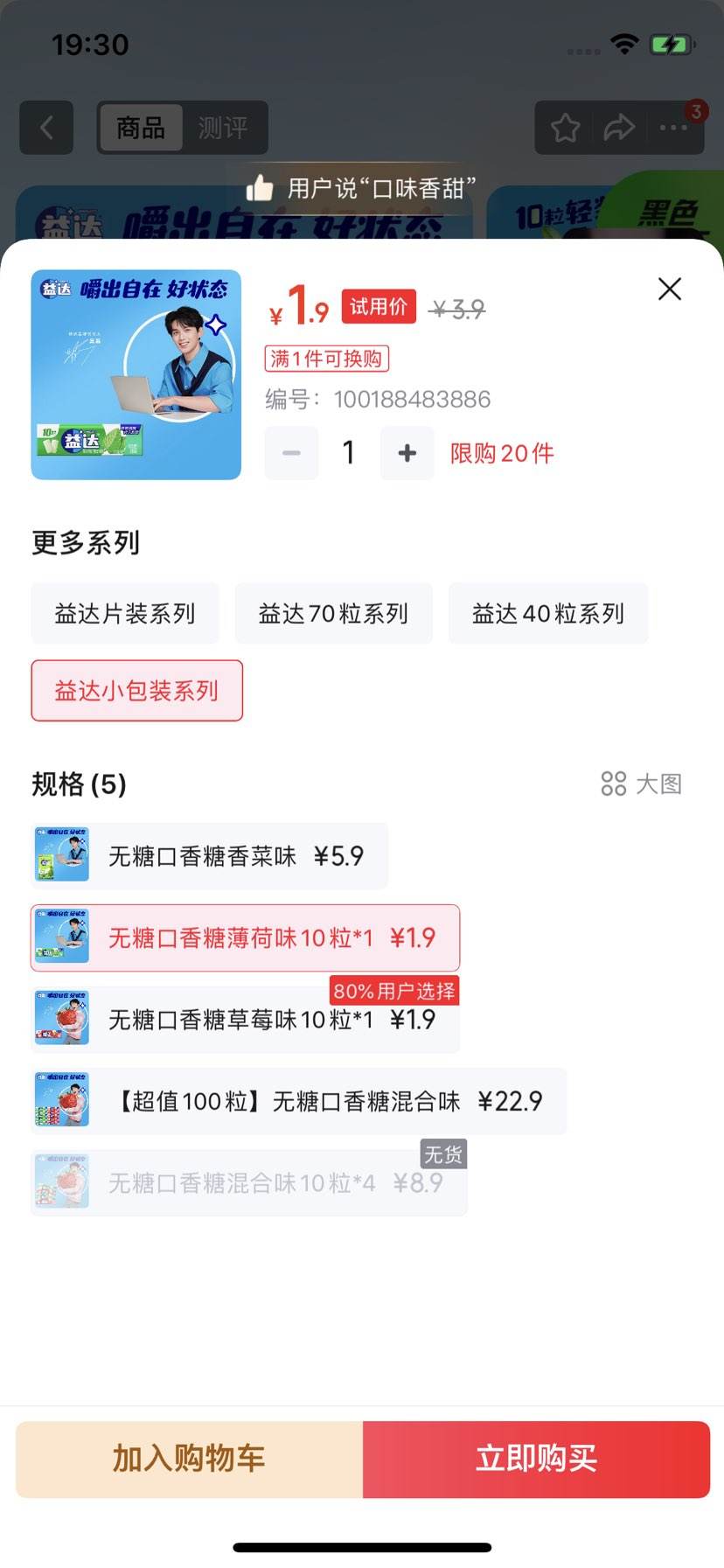
Task: Switch to 大图 large-image grid view
Action: point(642,784)
